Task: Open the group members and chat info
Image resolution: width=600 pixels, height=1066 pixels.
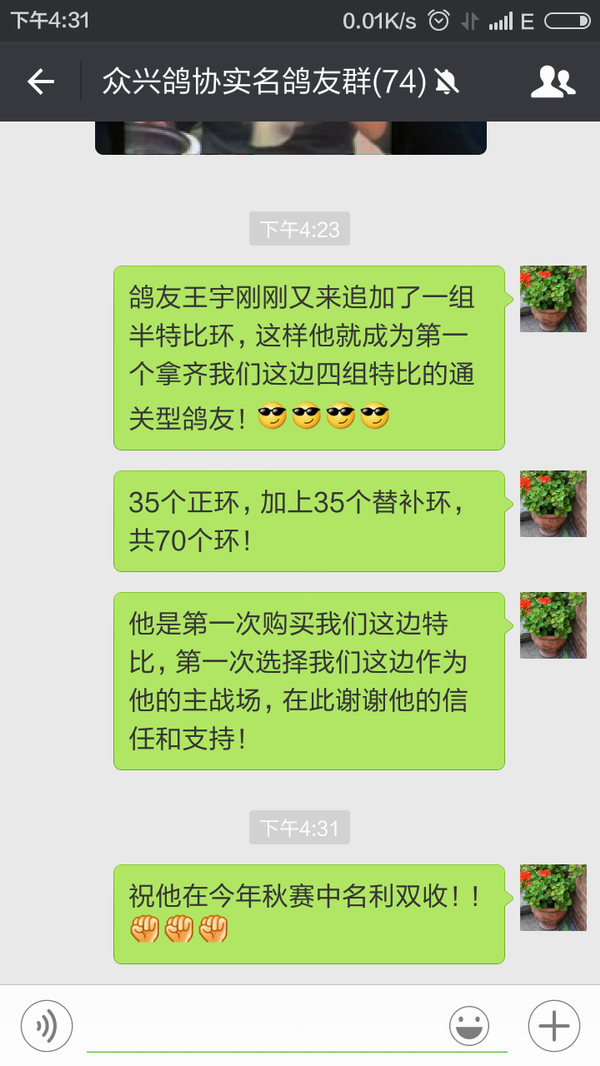Action: (x=552, y=82)
